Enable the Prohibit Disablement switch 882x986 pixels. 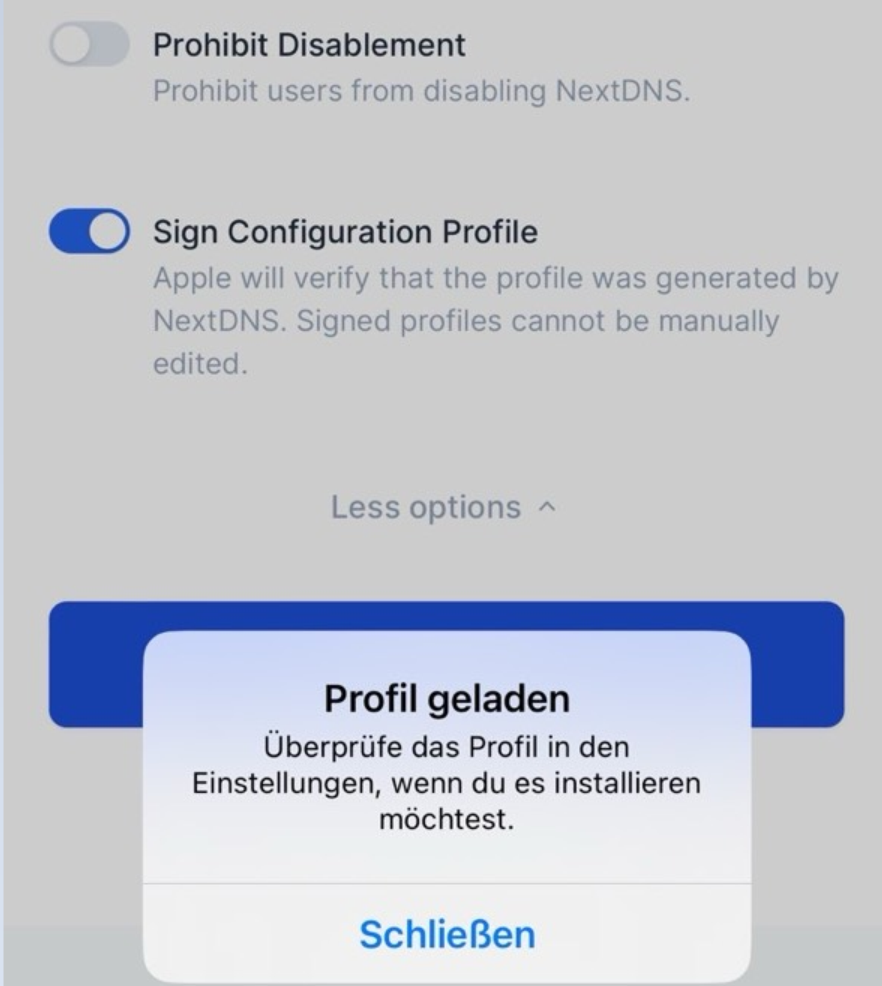(89, 46)
